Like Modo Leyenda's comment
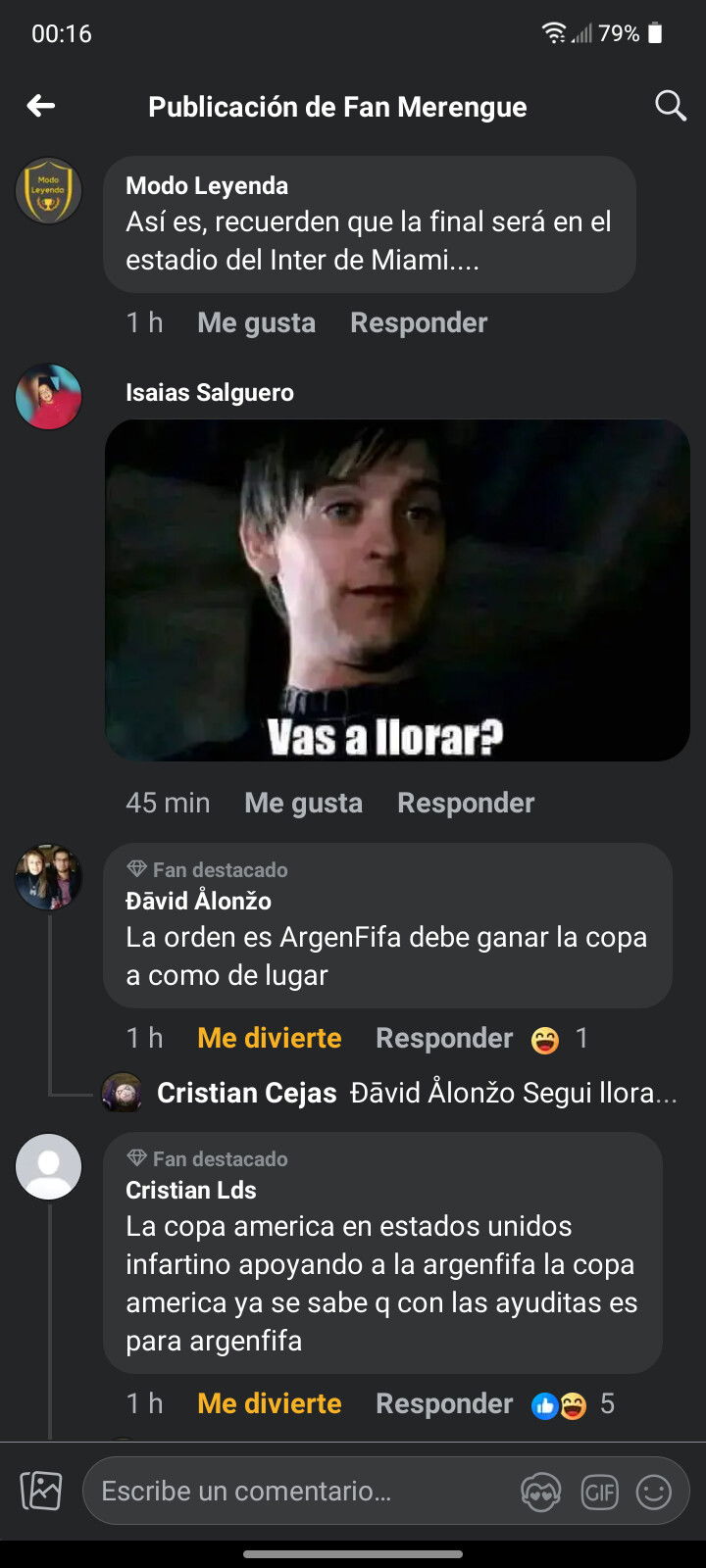Viewport: 706px width, 1568px height. tap(257, 322)
